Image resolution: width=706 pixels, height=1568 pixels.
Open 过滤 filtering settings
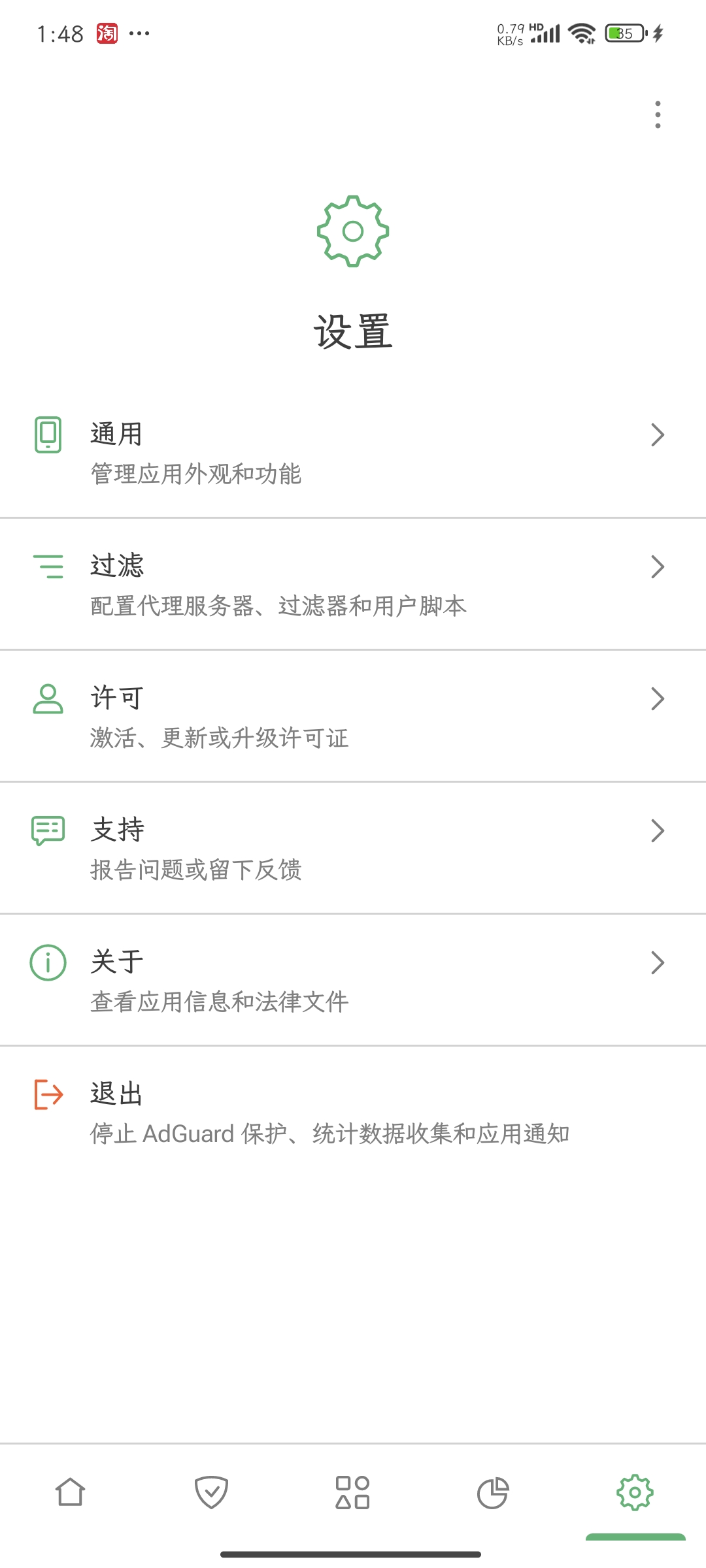pyautogui.click(x=353, y=585)
